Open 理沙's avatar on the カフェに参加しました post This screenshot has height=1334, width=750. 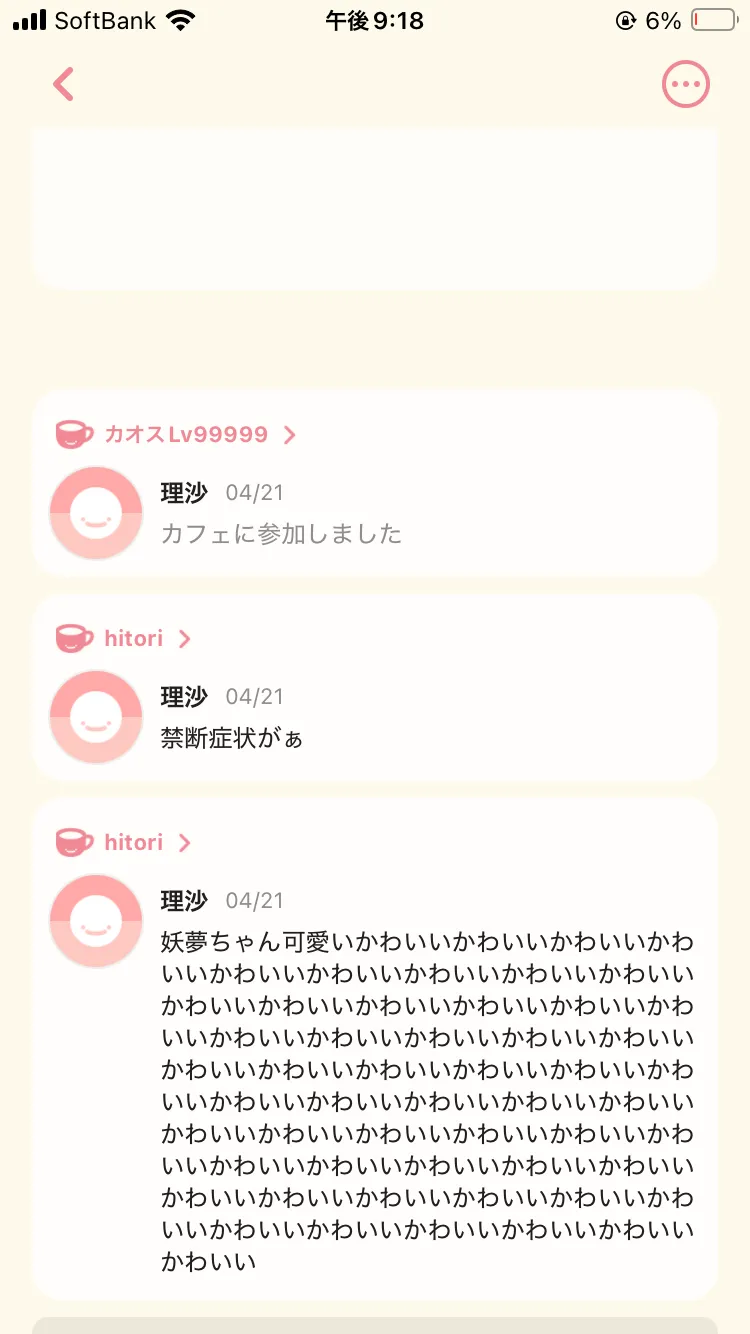tap(96, 513)
